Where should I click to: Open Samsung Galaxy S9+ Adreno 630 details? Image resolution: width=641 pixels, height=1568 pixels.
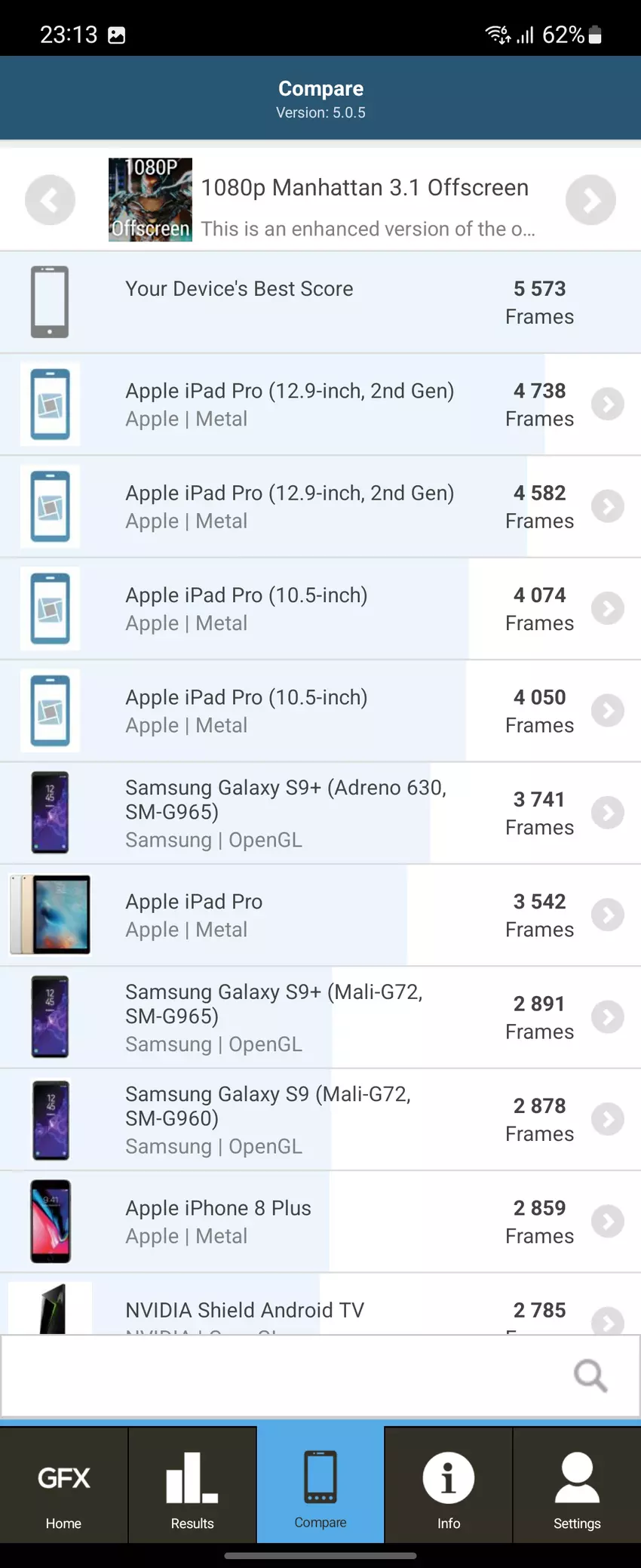(x=320, y=813)
